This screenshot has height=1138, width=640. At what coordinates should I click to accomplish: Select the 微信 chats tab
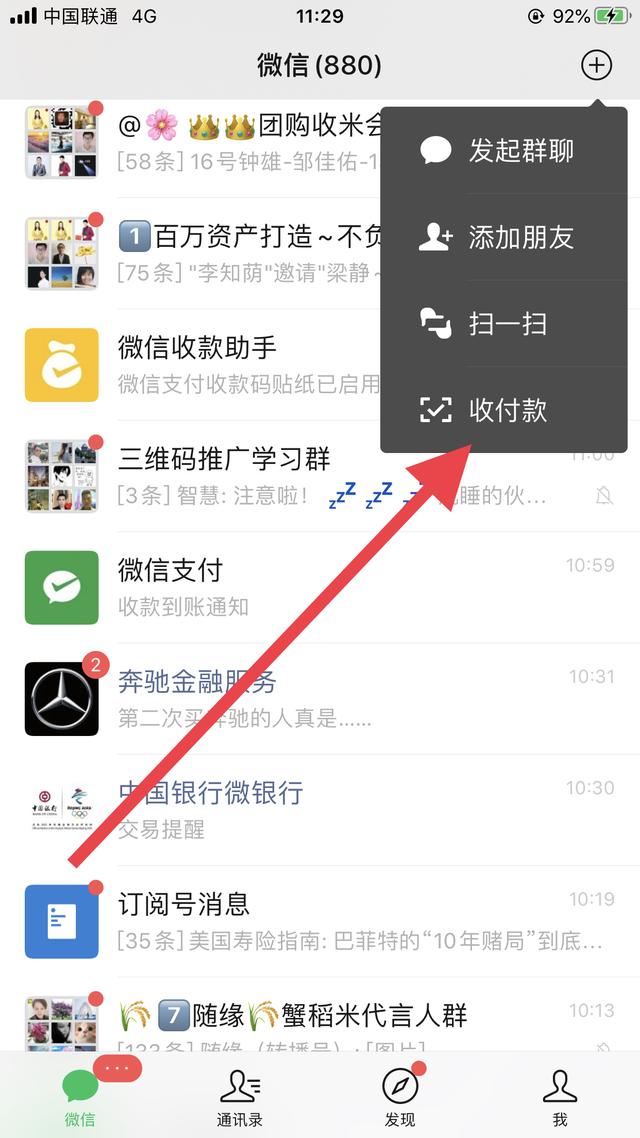coord(80,1096)
